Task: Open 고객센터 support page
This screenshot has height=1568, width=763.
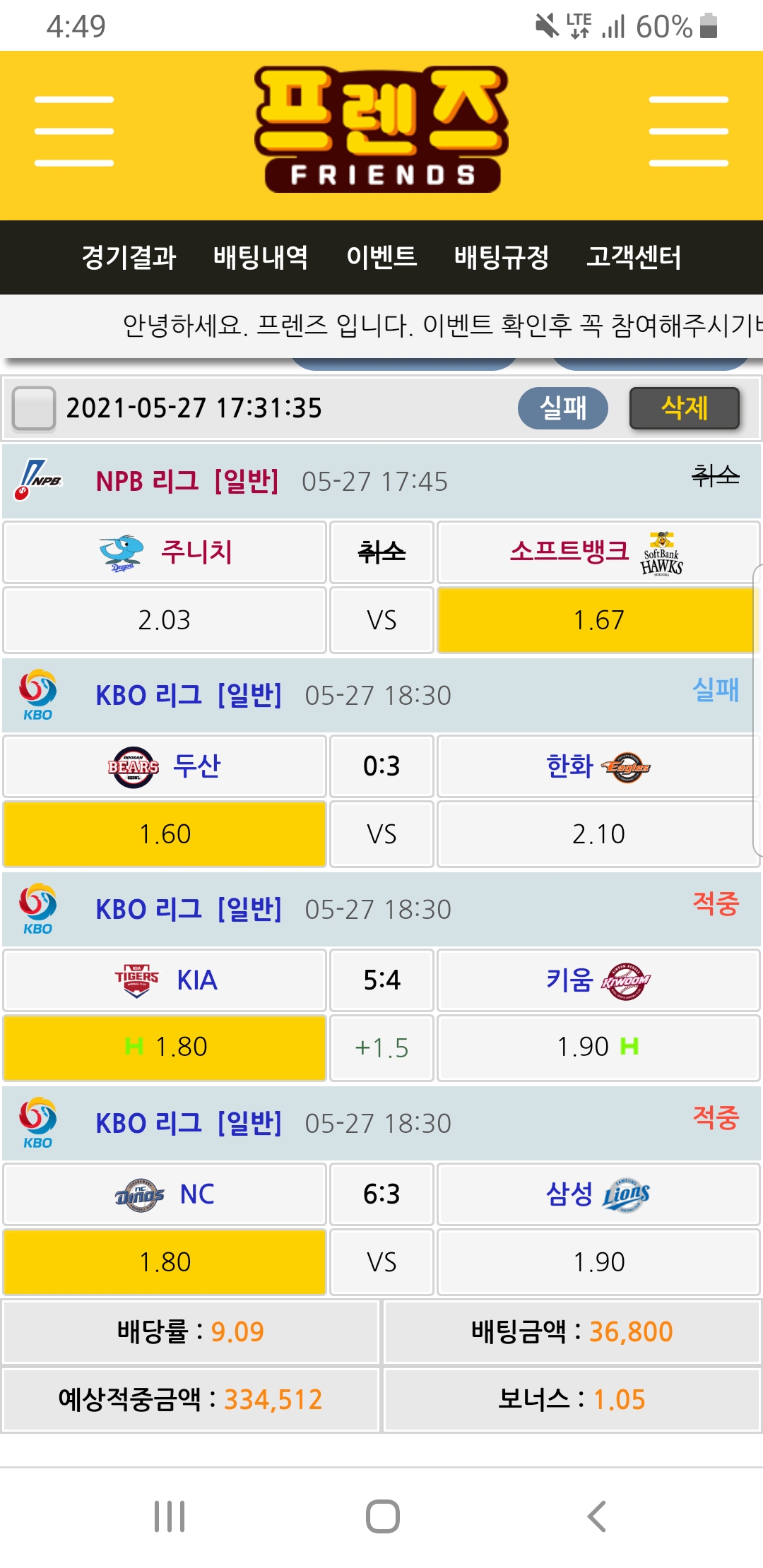Action: (634, 257)
